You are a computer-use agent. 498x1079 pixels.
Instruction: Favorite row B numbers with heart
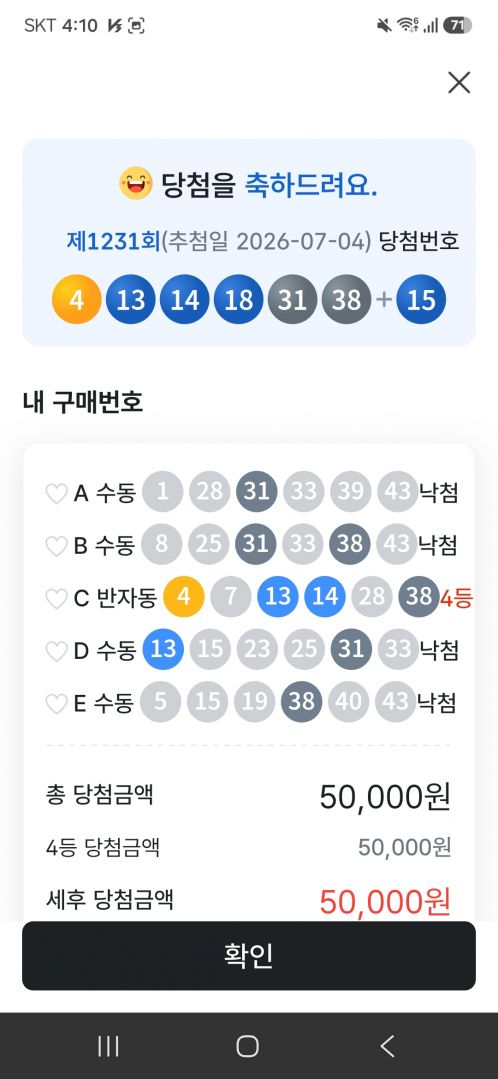coord(56,546)
